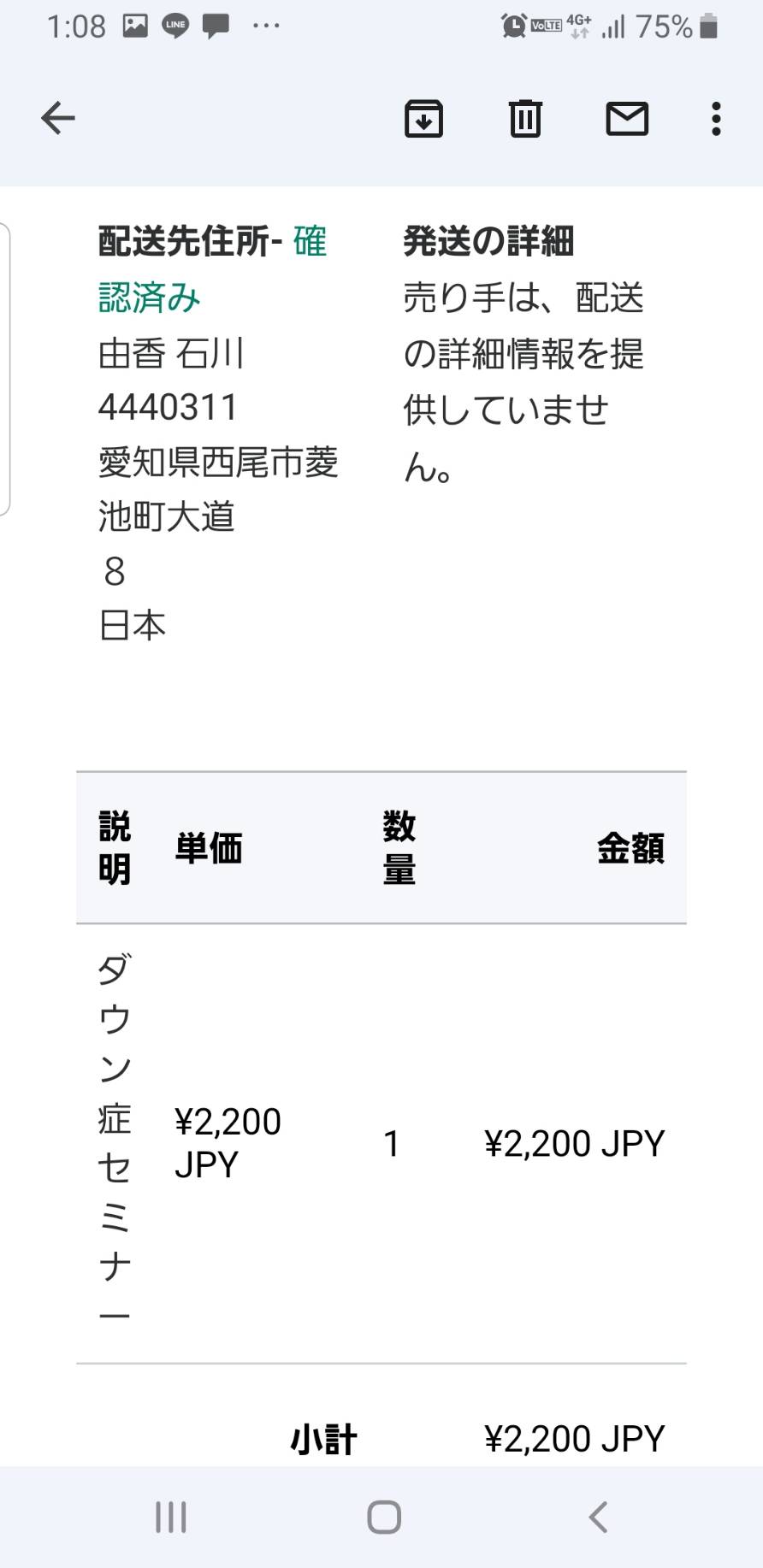This screenshot has height=1568, width=763.
Task: Delete this email with the trash icon
Action: click(x=525, y=118)
